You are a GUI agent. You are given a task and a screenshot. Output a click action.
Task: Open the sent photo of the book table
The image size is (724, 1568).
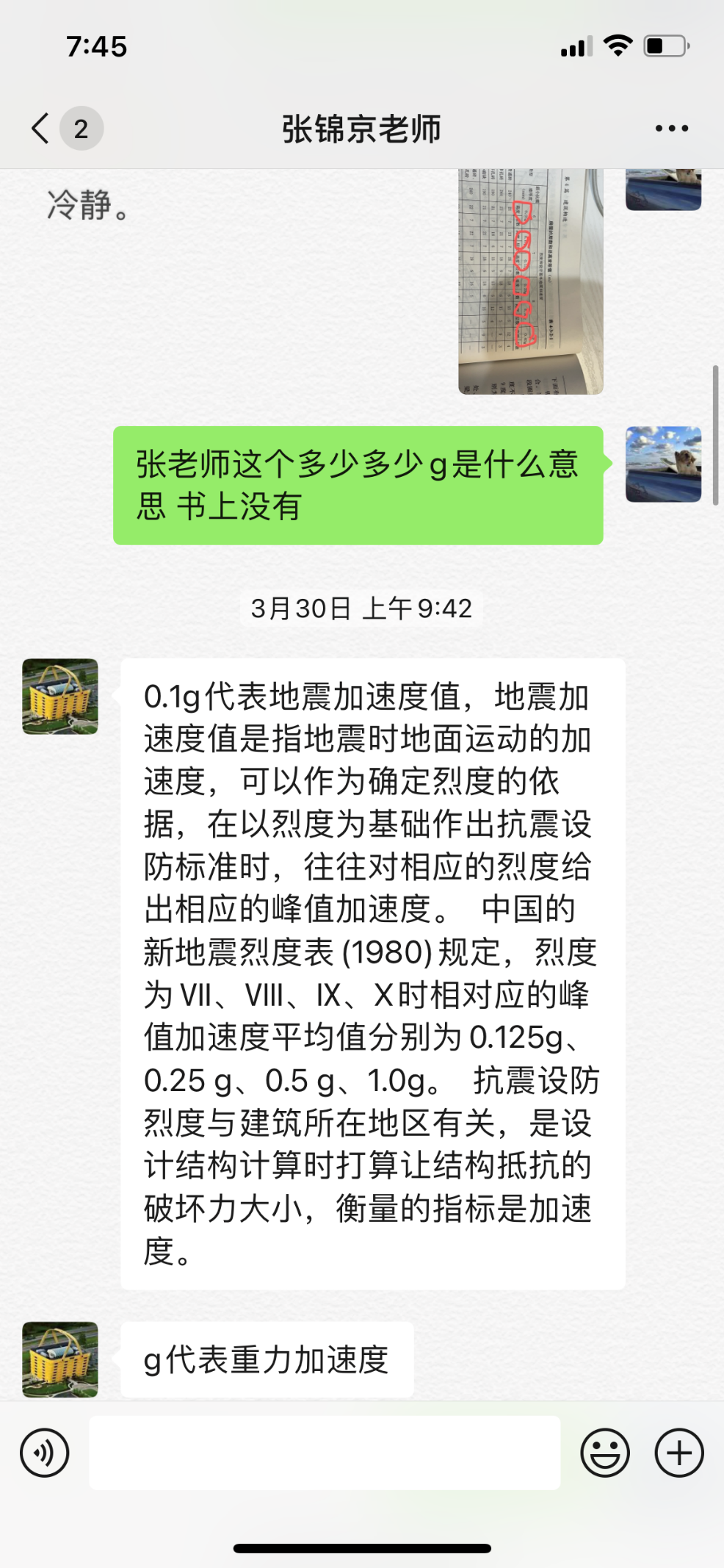[530, 282]
